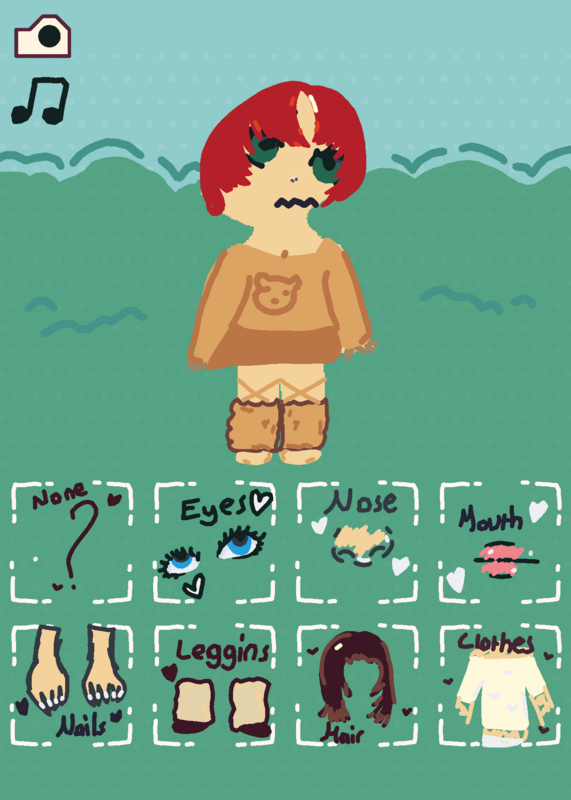Open the Clothes category tile

(x=500, y=685)
